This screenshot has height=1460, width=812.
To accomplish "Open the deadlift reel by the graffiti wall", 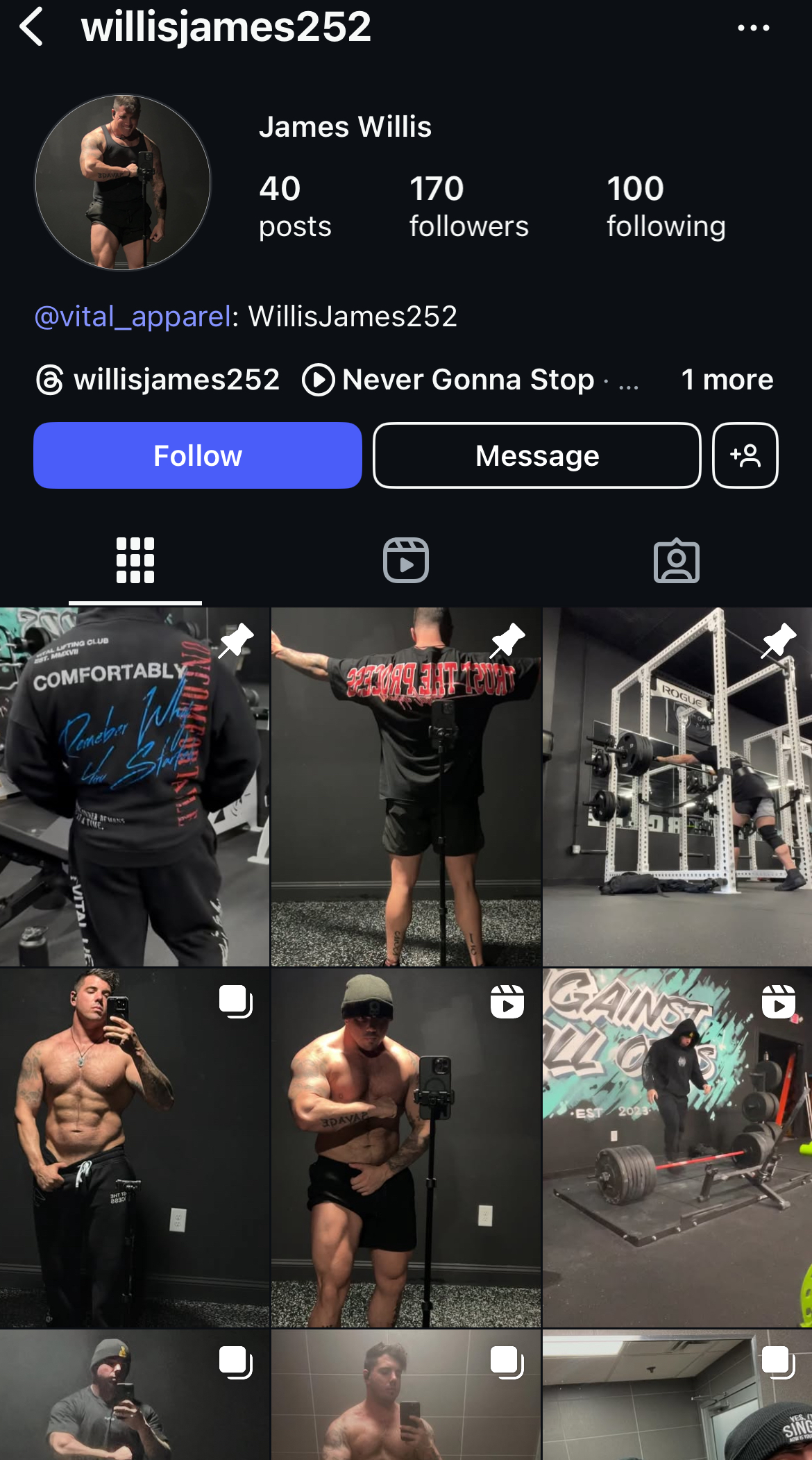I will tap(677, 1148).
